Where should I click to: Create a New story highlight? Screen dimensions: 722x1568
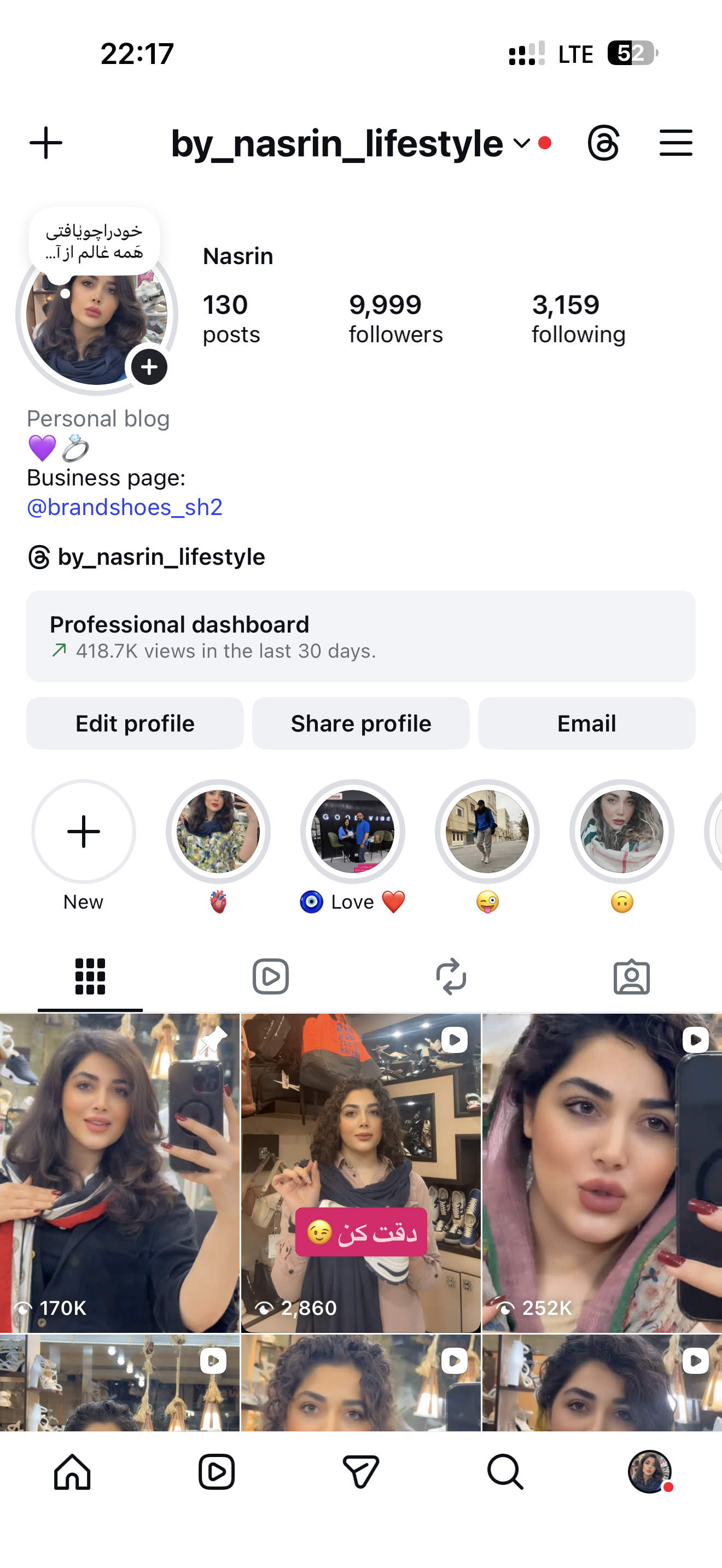tap(83, 832)
